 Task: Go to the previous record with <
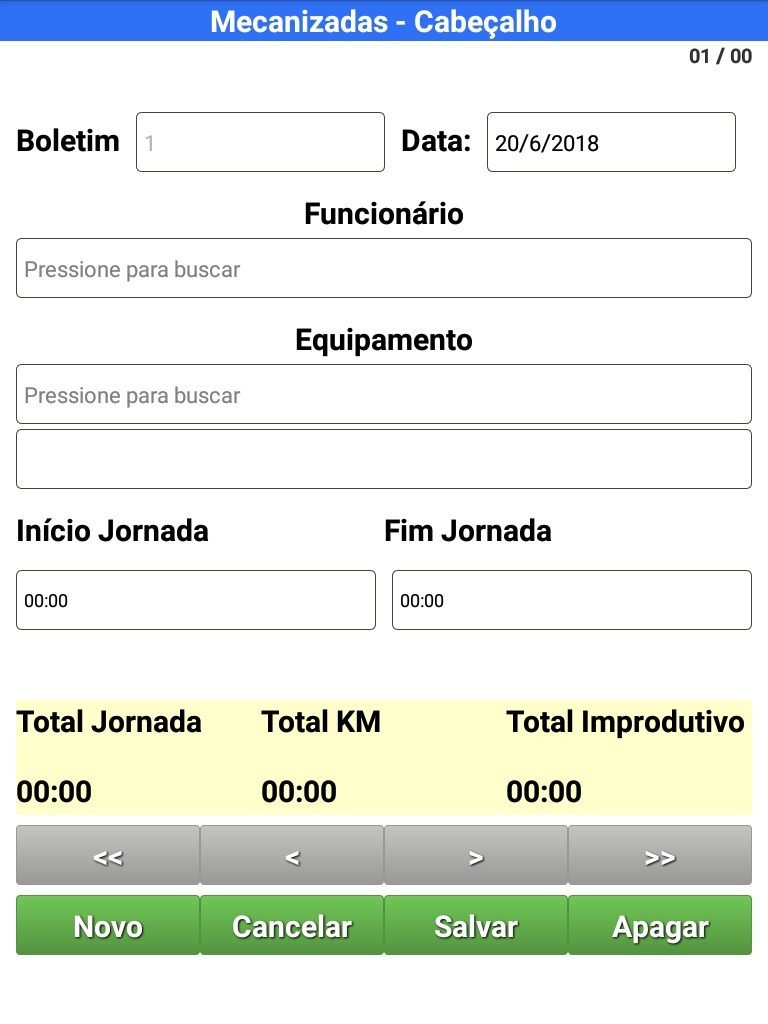pos(292,856)
